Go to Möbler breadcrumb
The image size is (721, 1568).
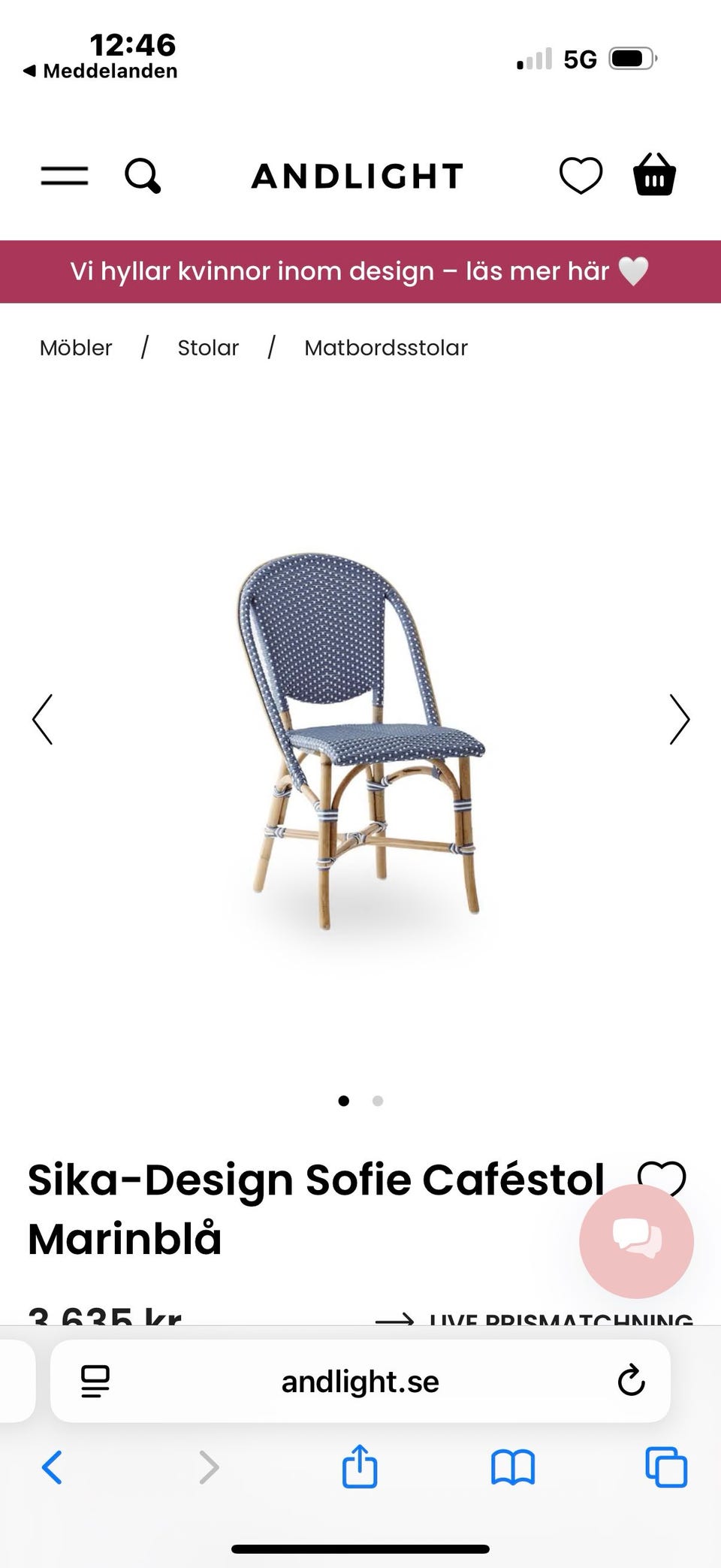click(76, 348)
